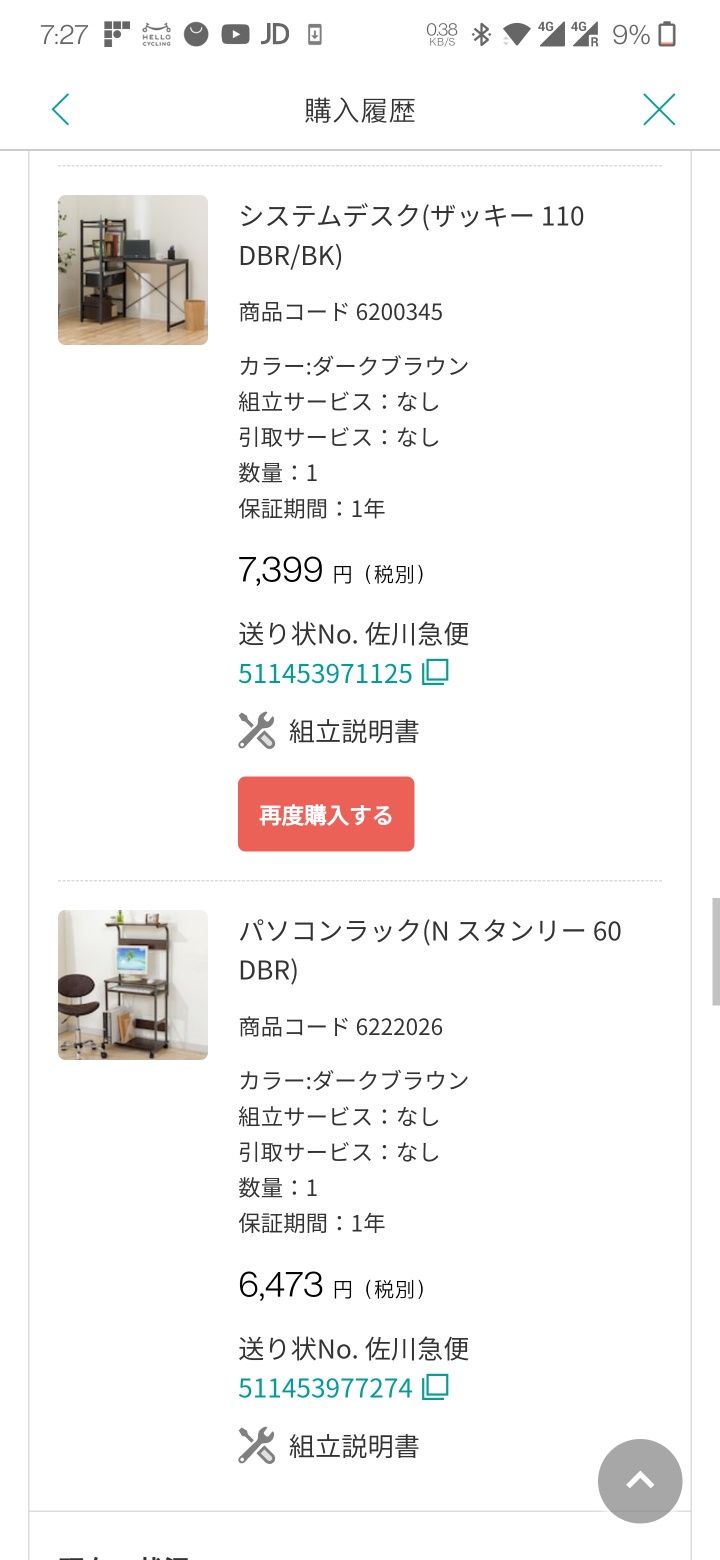The width and height of the screenshot is (720, 1560).
Task: Open the システムデスク product image
Action: 133,270
